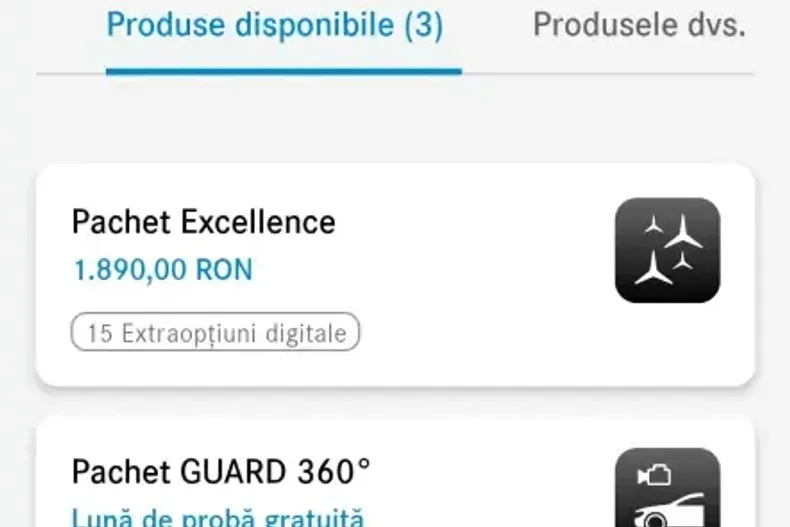Screen dimensions: 790x527
Task: Switch to the Produsele dvs. tab
Action: (638, 26)
